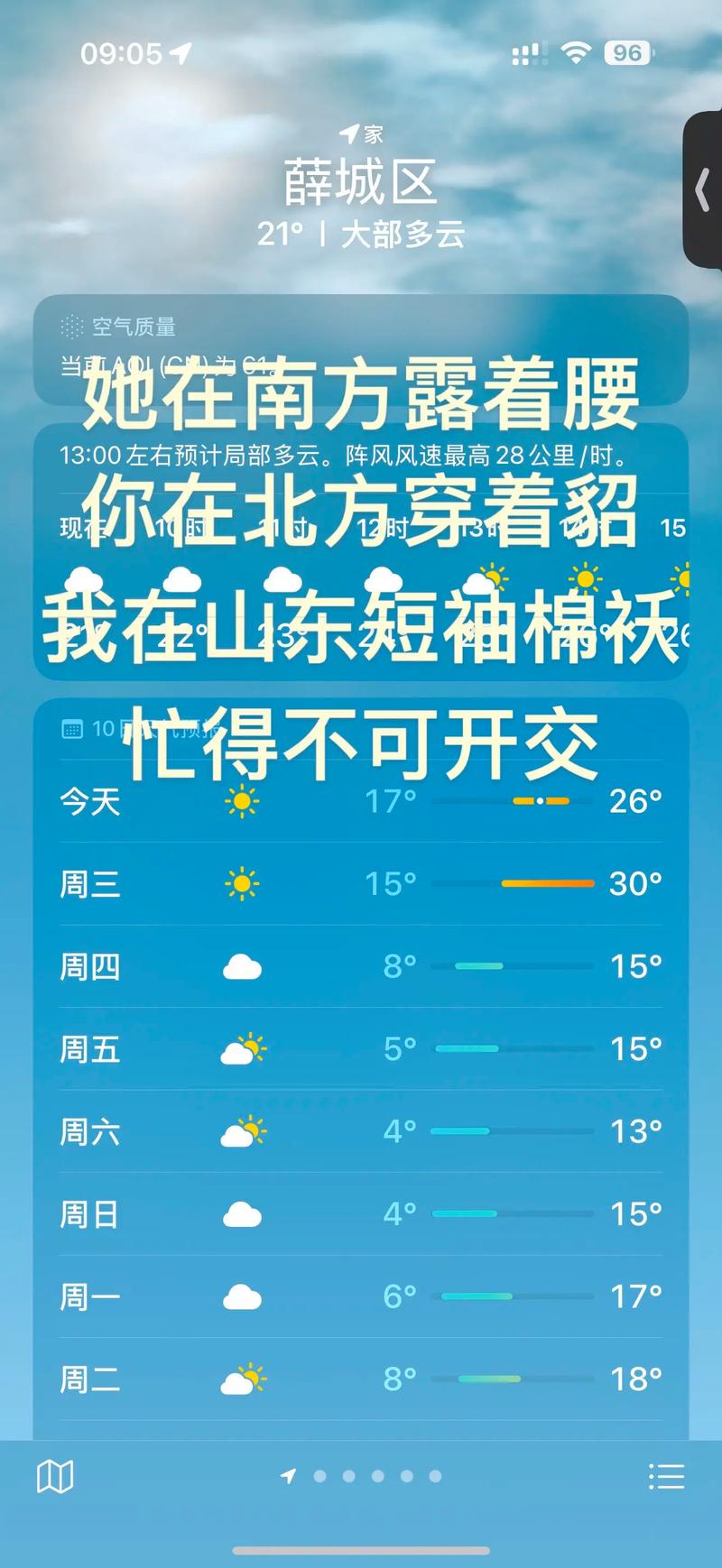Screen dimensions: 722x1568
Task: Tap the cloud icon on 周日 row
Action: coord(242,1213)
